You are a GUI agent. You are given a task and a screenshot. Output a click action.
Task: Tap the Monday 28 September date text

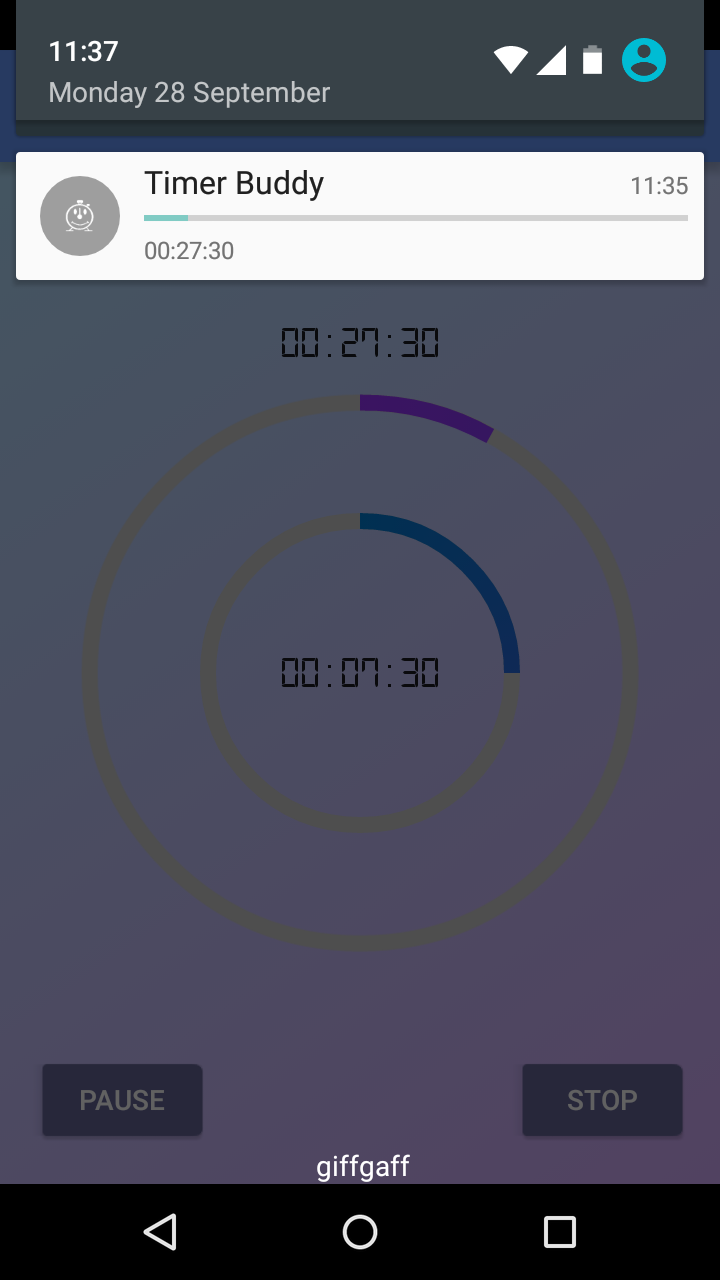pos(189,92)
